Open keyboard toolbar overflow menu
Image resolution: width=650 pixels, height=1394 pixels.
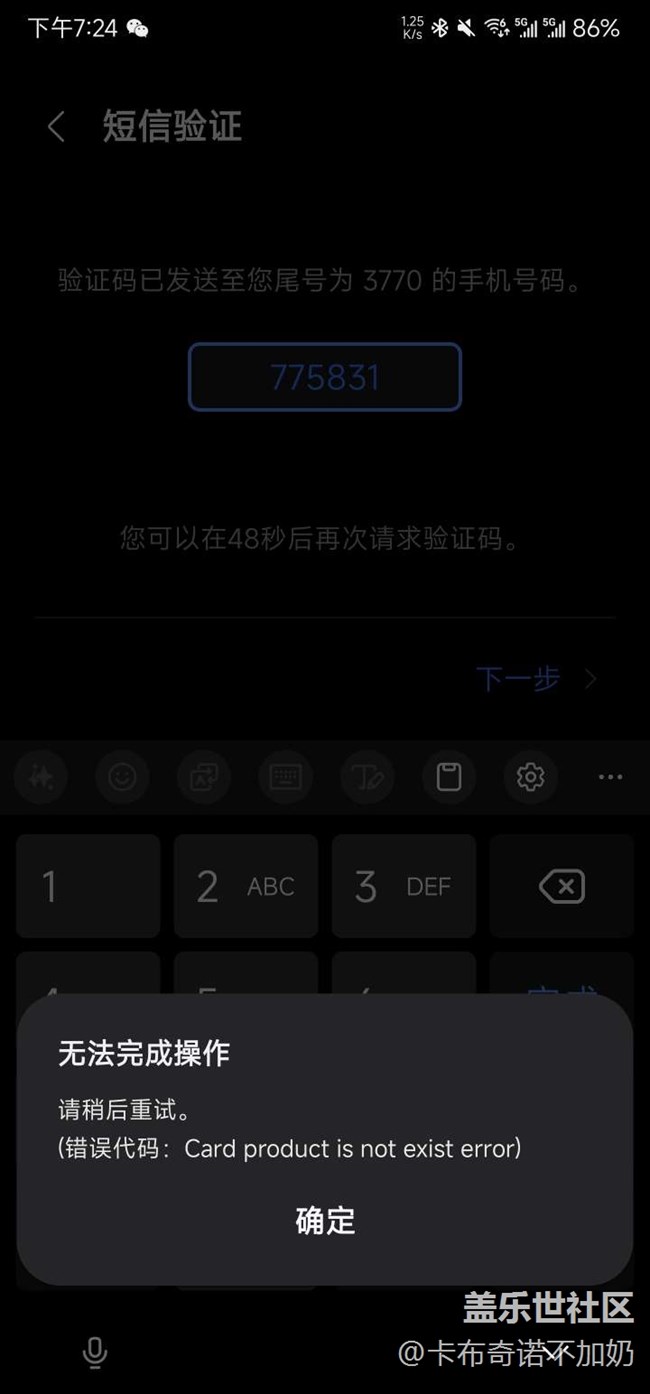click(610, 777)
